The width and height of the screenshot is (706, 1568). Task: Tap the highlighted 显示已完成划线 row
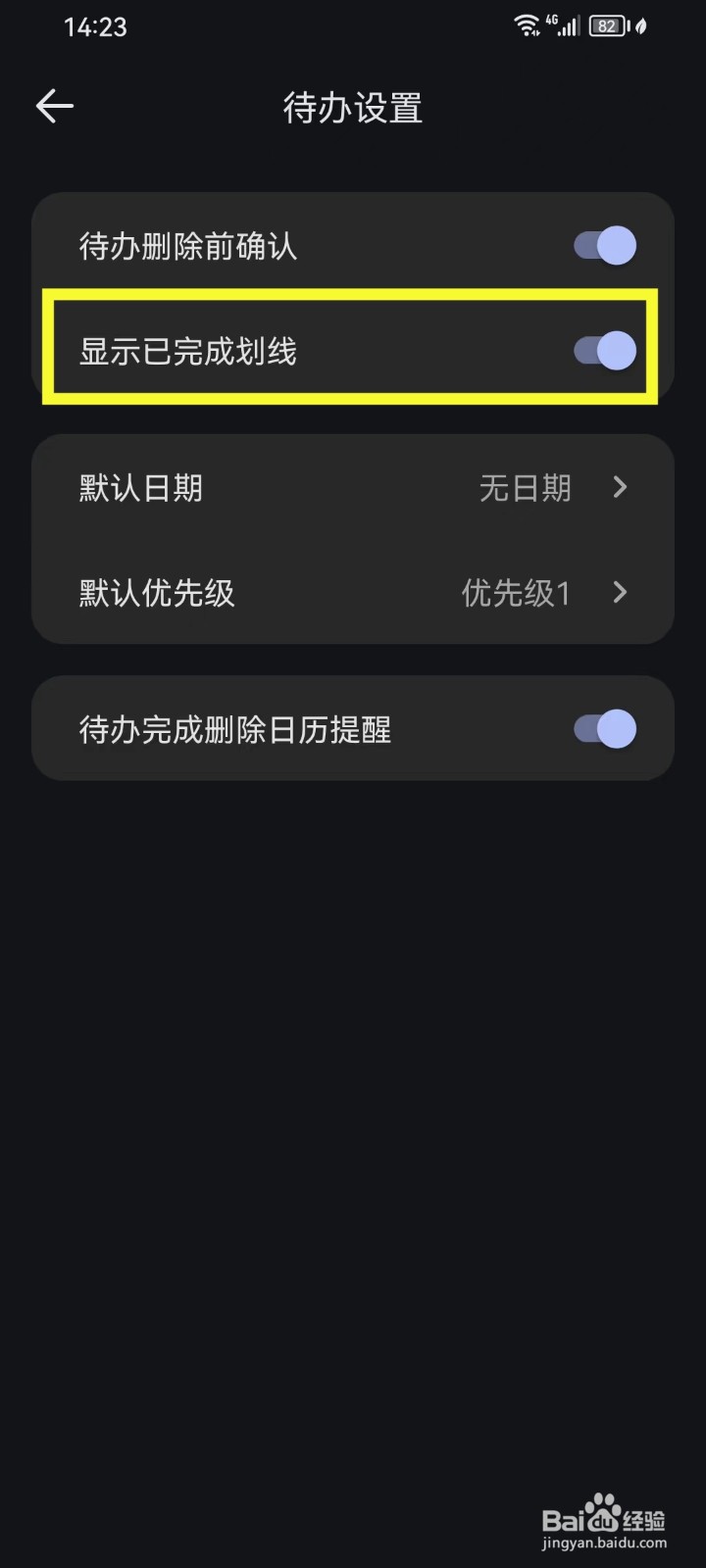coord(353,350)
